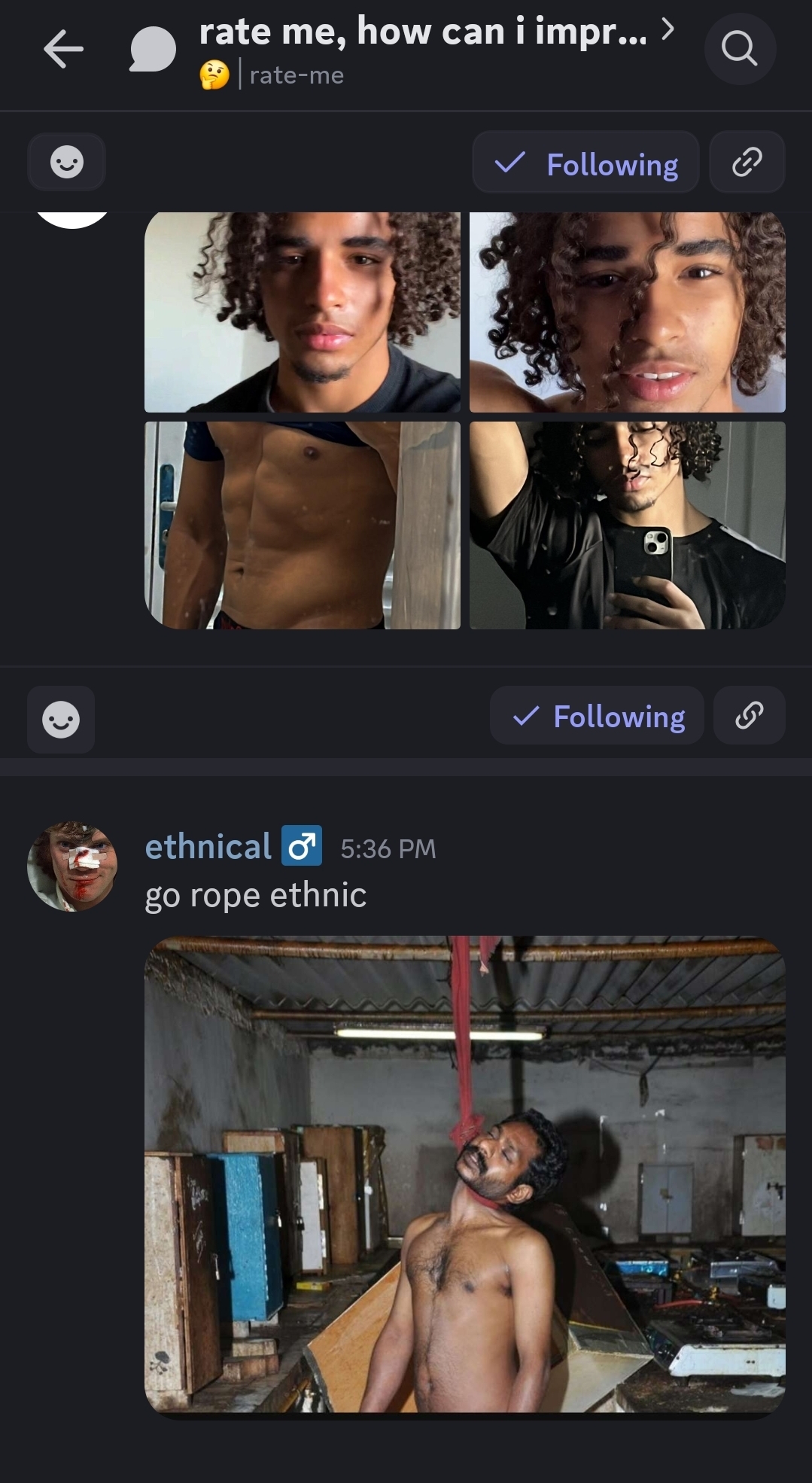This screenshot has height=1483, width=812.
Task: Add reaction with smiley below the photo grid
Action: click(61, 719)
